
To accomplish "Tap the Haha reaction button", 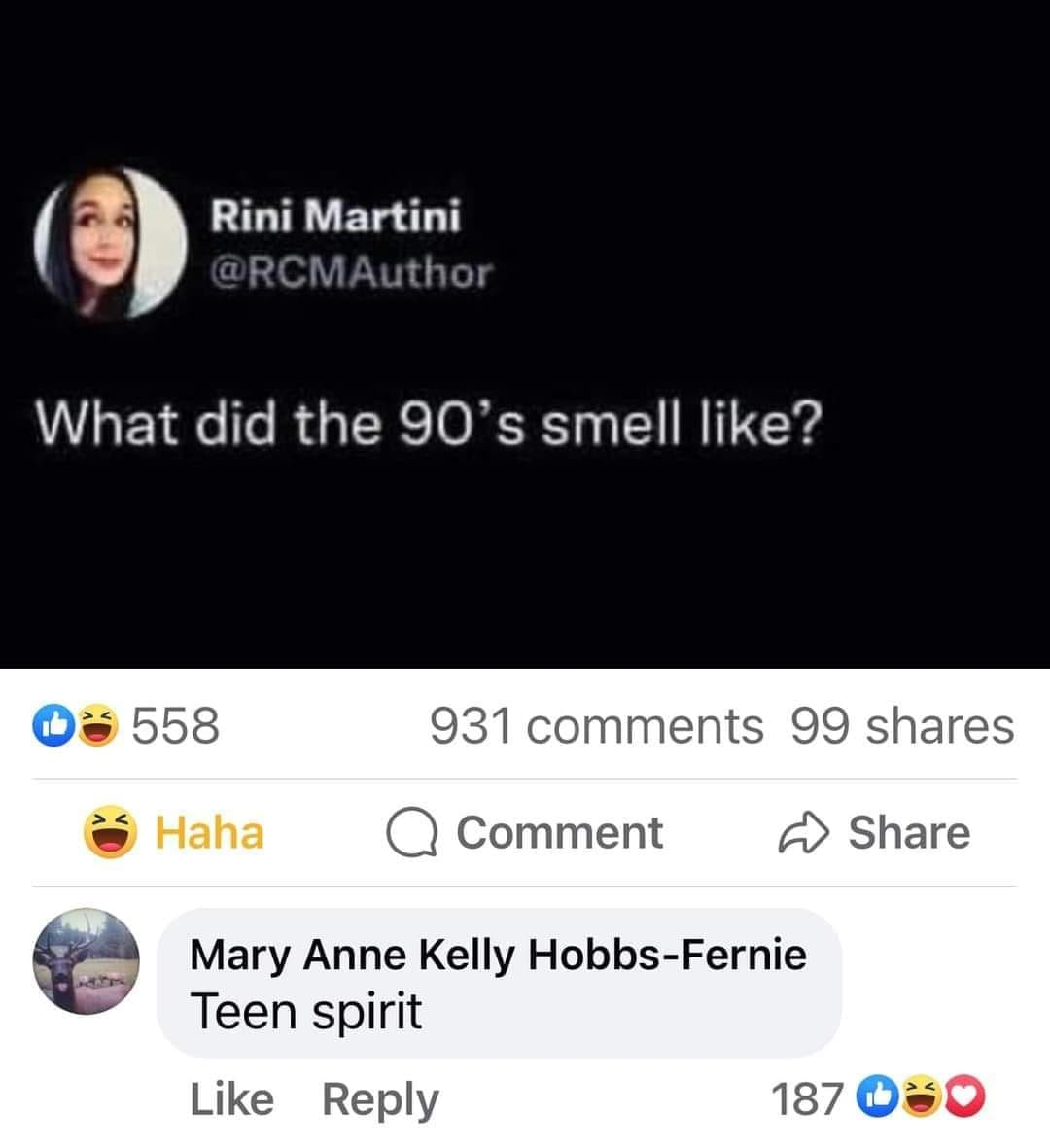I will 175,833.
